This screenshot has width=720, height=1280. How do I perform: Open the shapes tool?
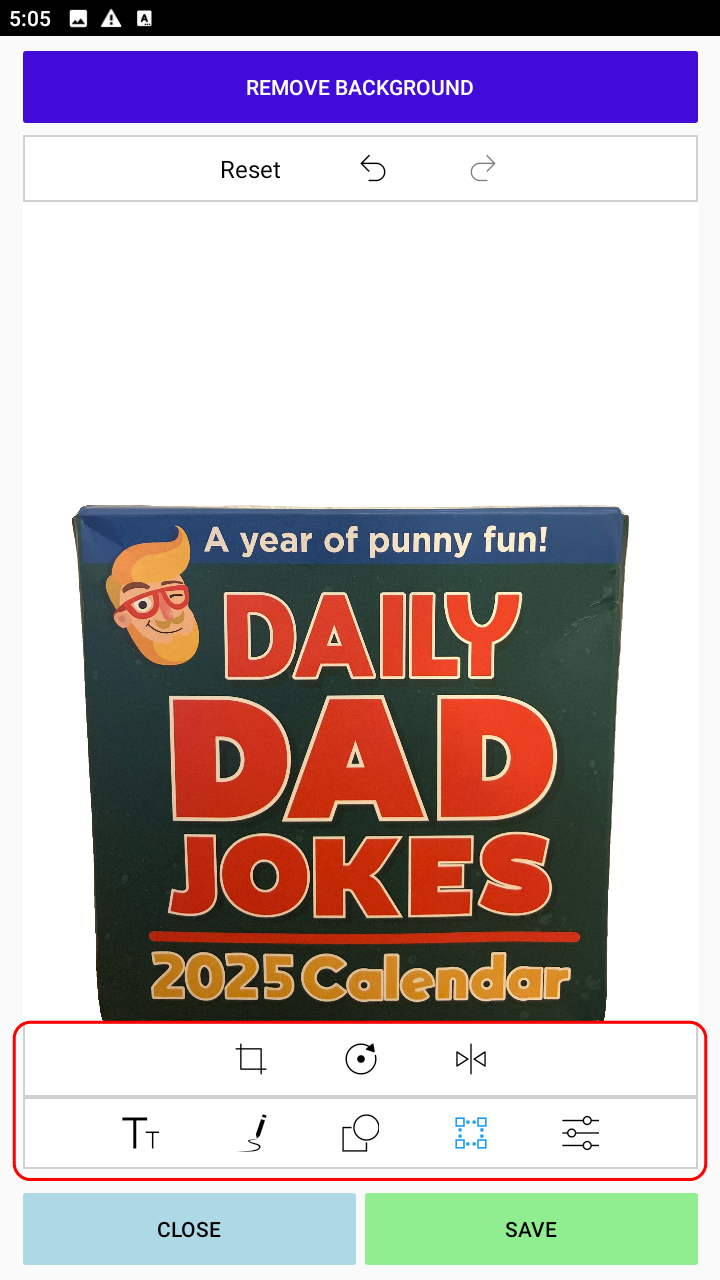[x=361, y=1133]
